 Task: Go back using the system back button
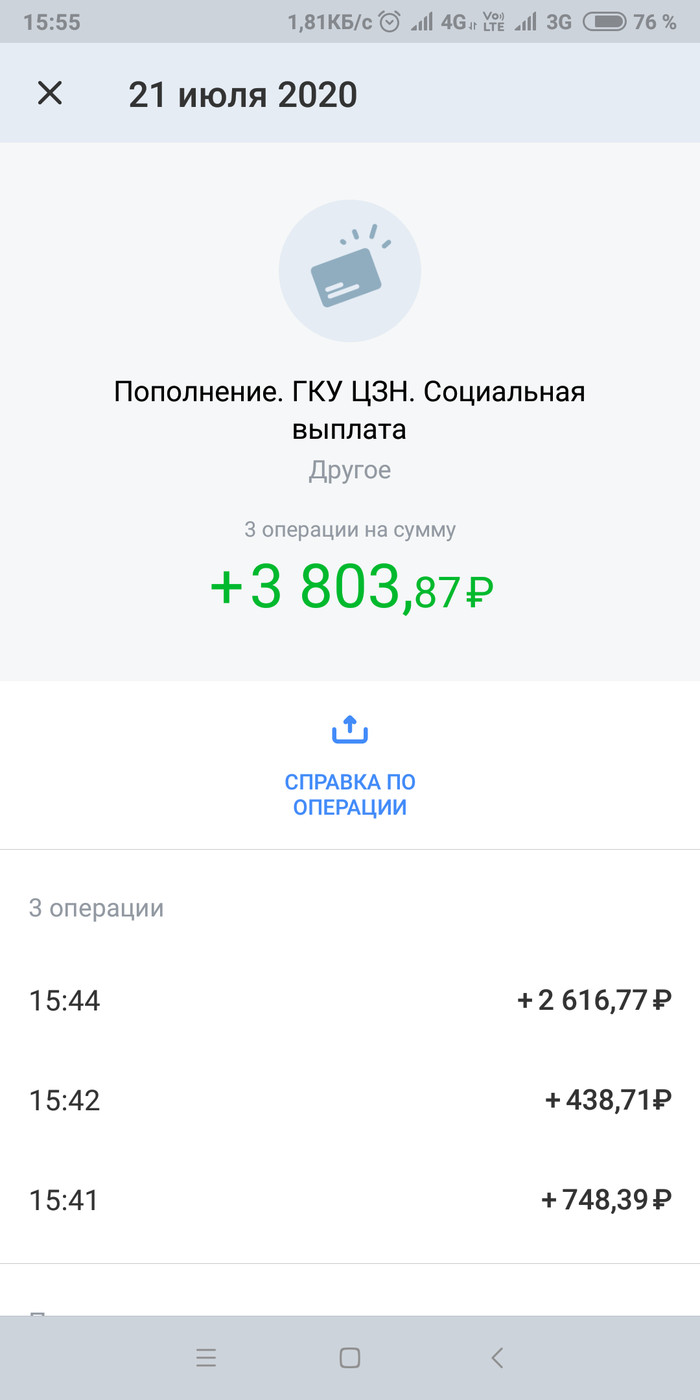point(497,1358)
